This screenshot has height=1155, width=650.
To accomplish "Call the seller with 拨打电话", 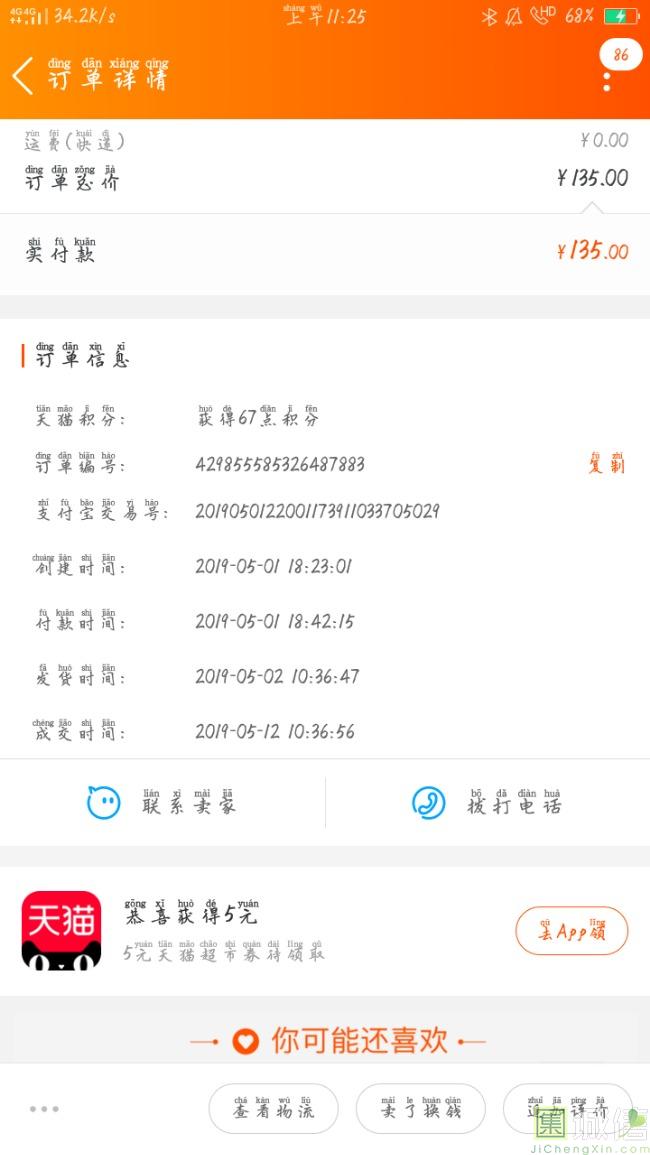I will pos(487,802).
